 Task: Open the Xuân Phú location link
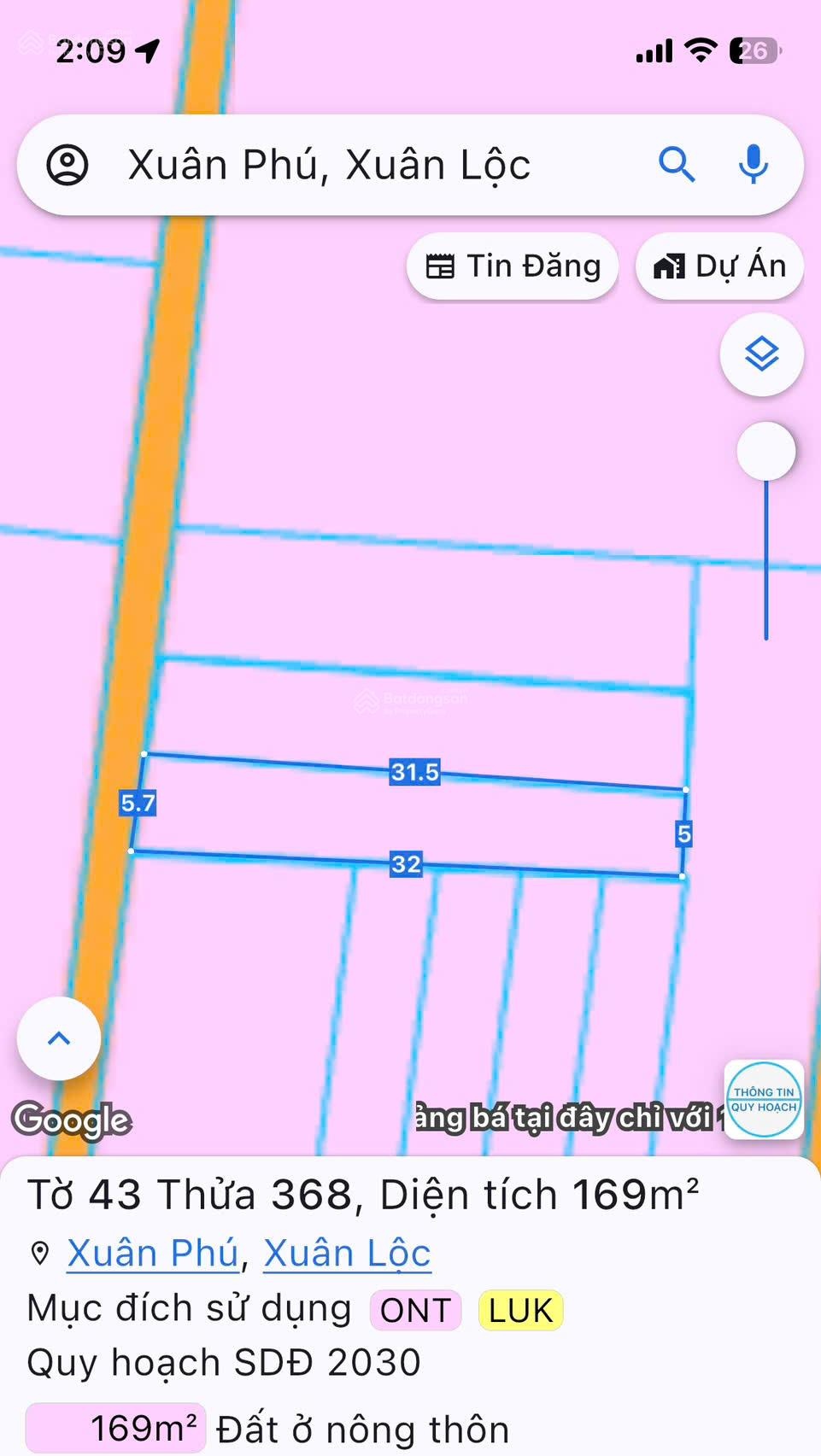coord(152,1252)
